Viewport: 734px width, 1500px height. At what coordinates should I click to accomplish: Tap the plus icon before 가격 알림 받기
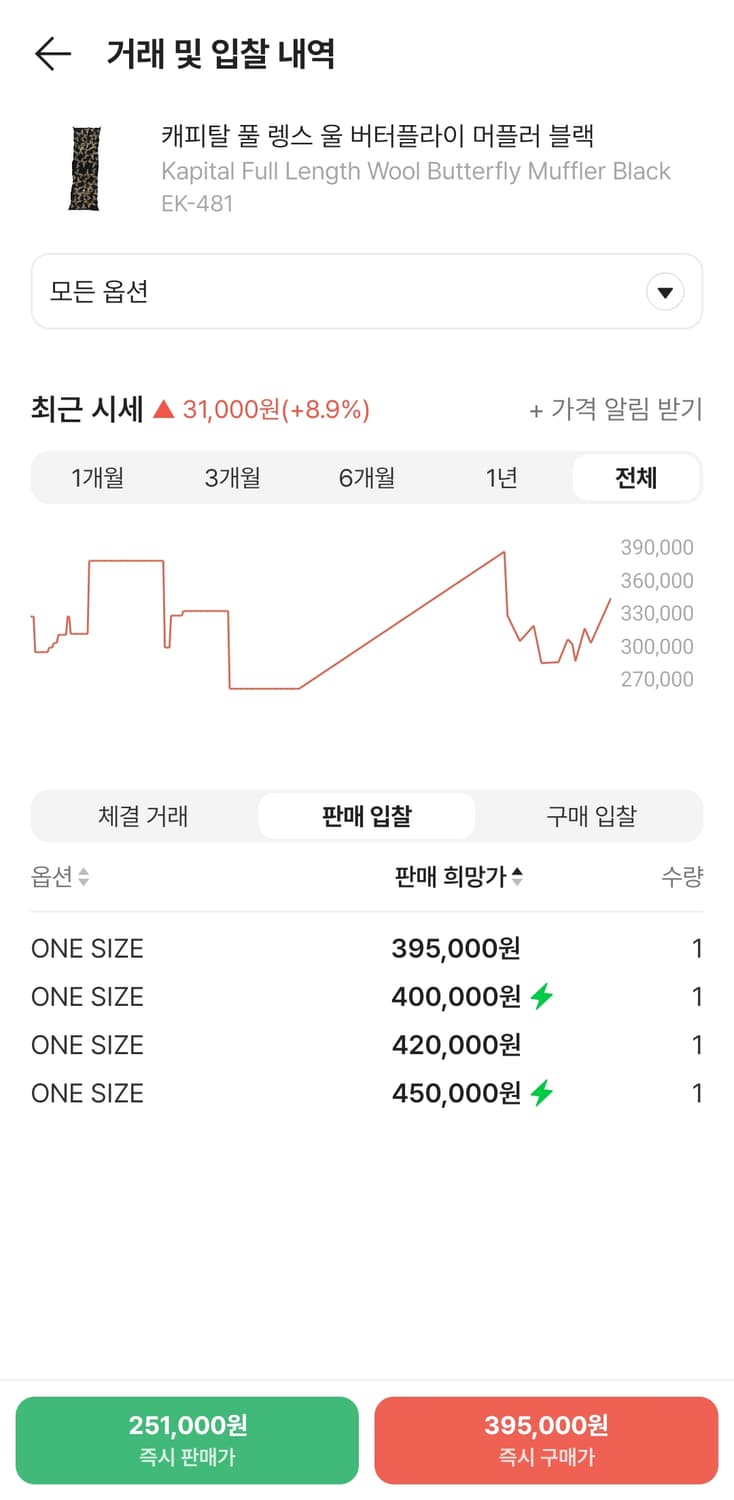pyautogui.click(x=536, y=409)
